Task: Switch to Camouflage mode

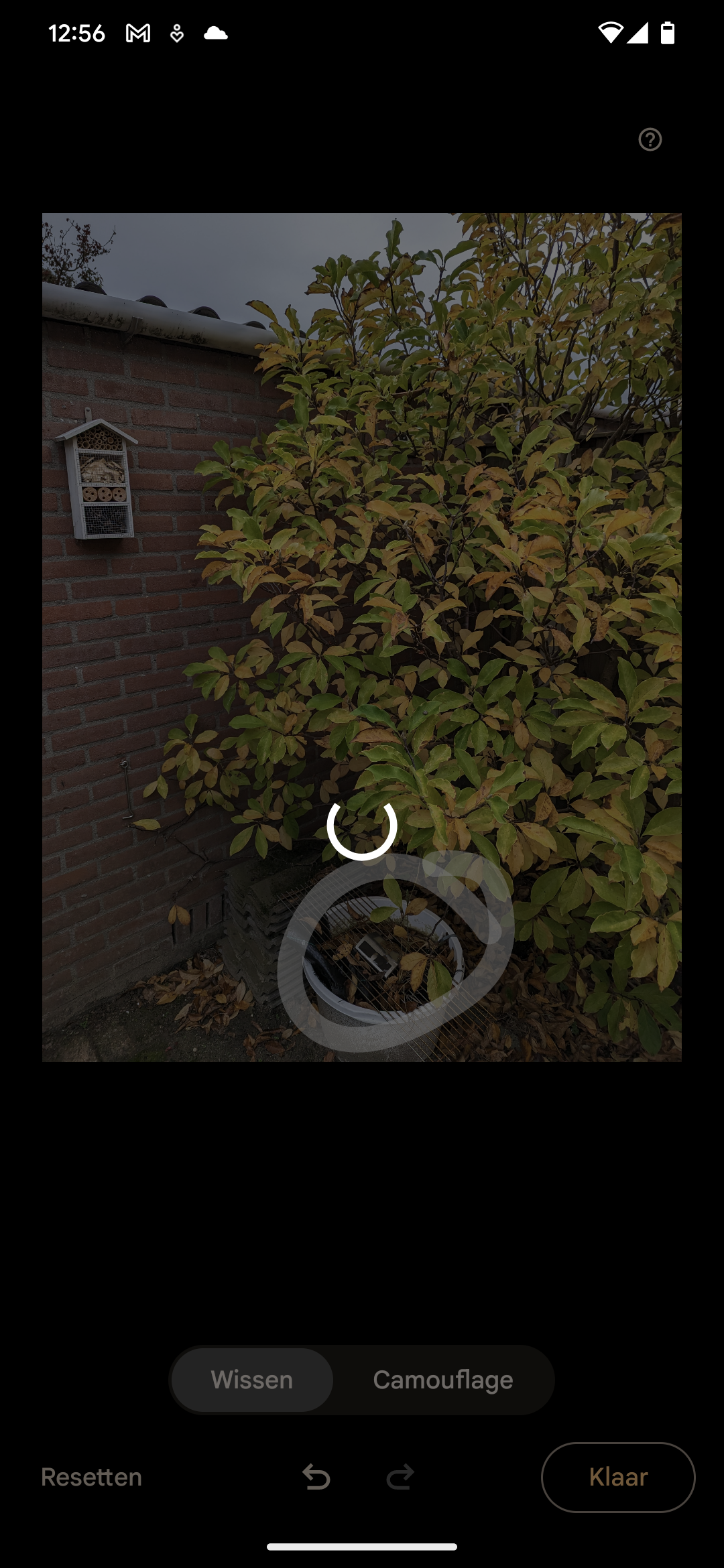Action: (x=443, y=1380)
